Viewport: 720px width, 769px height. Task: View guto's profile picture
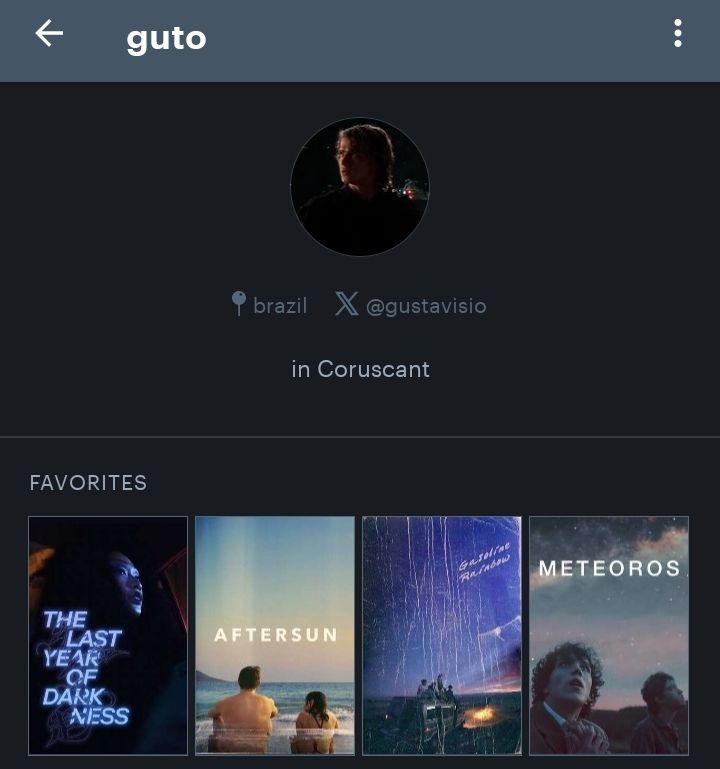point(360,187)
